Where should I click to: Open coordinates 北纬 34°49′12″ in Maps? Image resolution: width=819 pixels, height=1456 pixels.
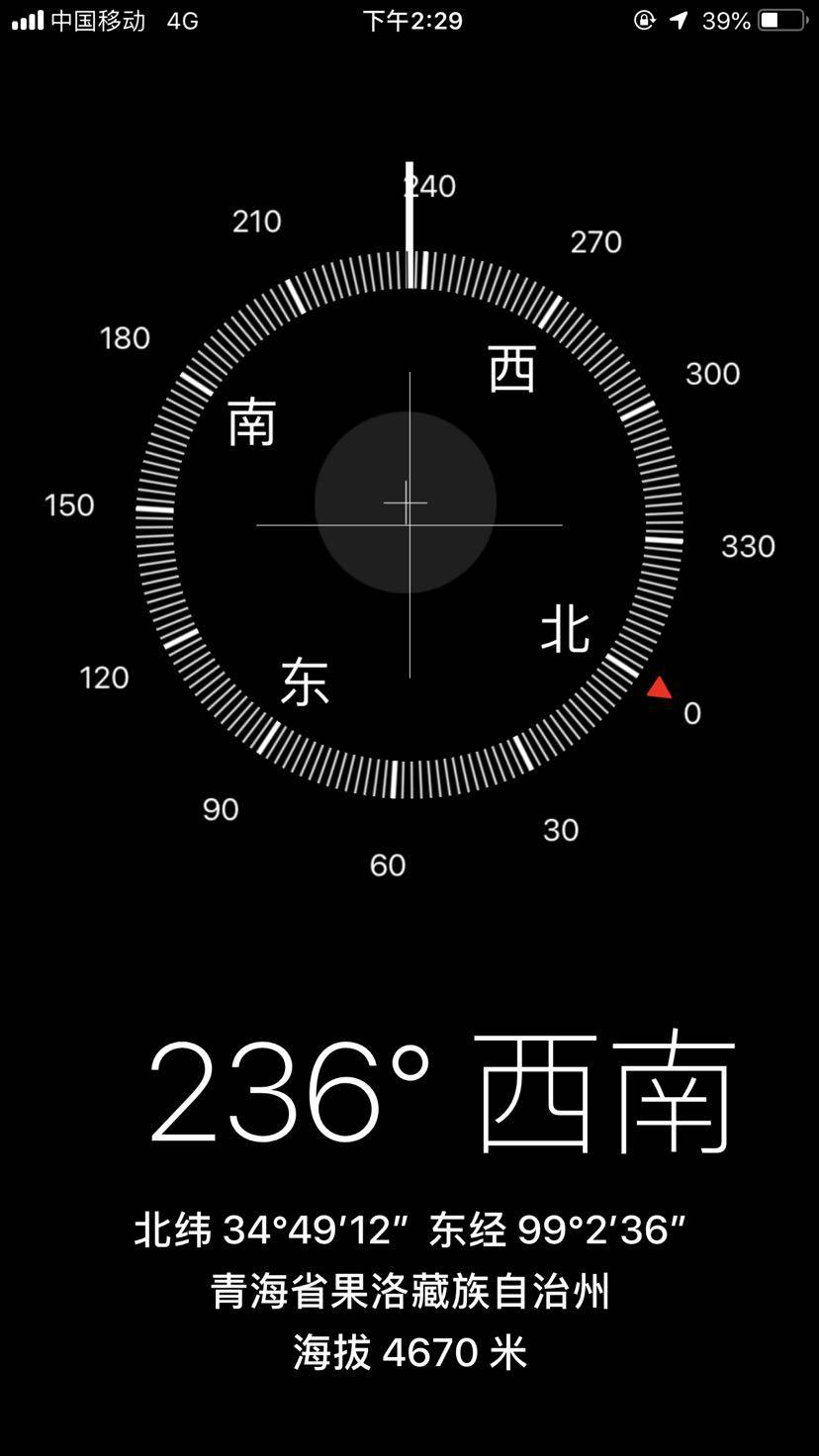pos(409,1230)
